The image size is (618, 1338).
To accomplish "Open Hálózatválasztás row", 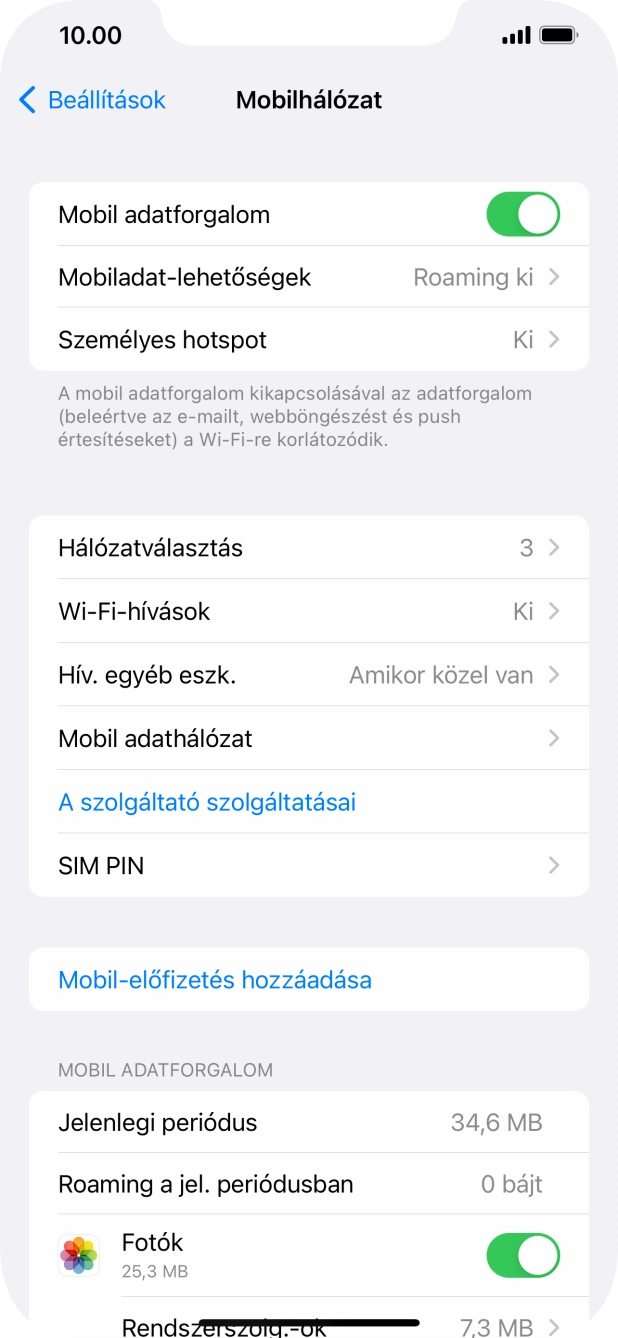I will tap(308, 548).
